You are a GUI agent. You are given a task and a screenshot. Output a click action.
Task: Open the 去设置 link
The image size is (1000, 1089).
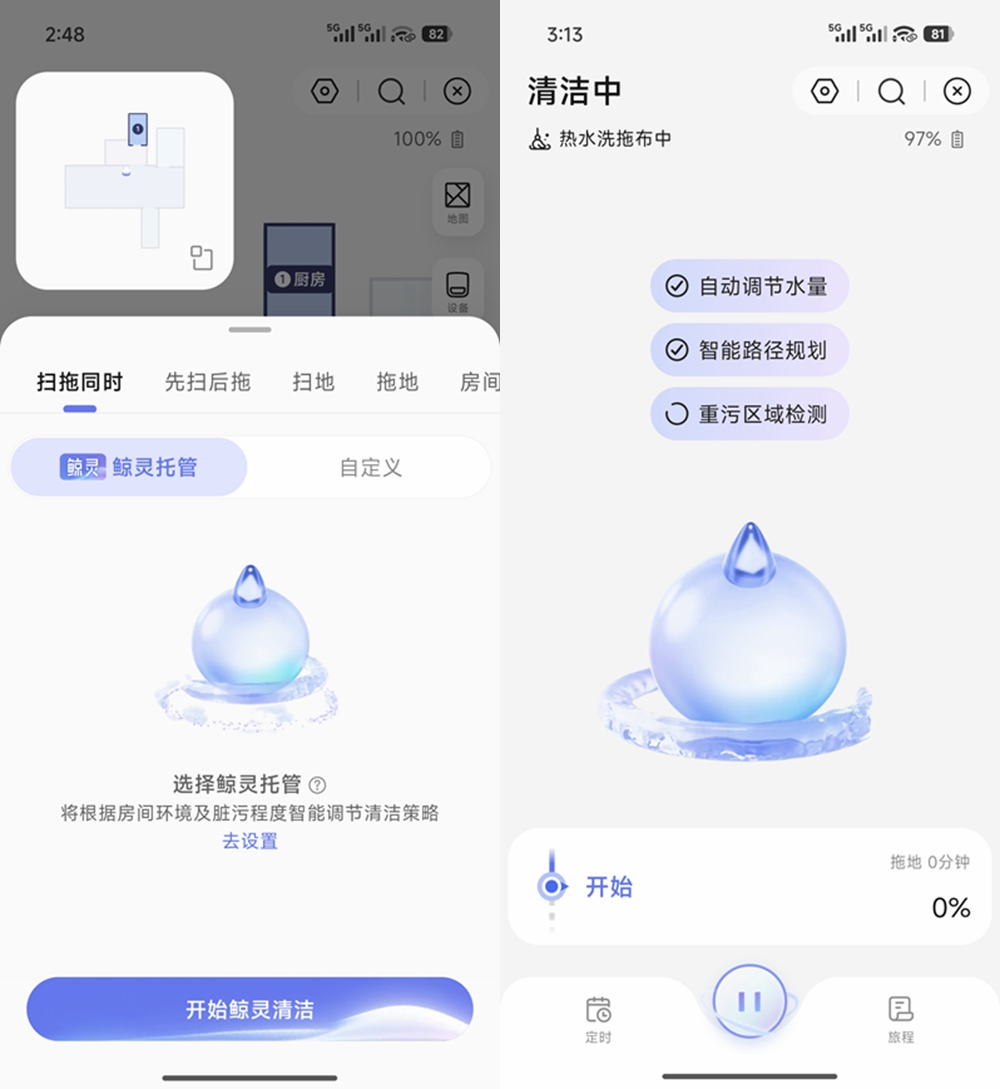(x=250, y=841)
